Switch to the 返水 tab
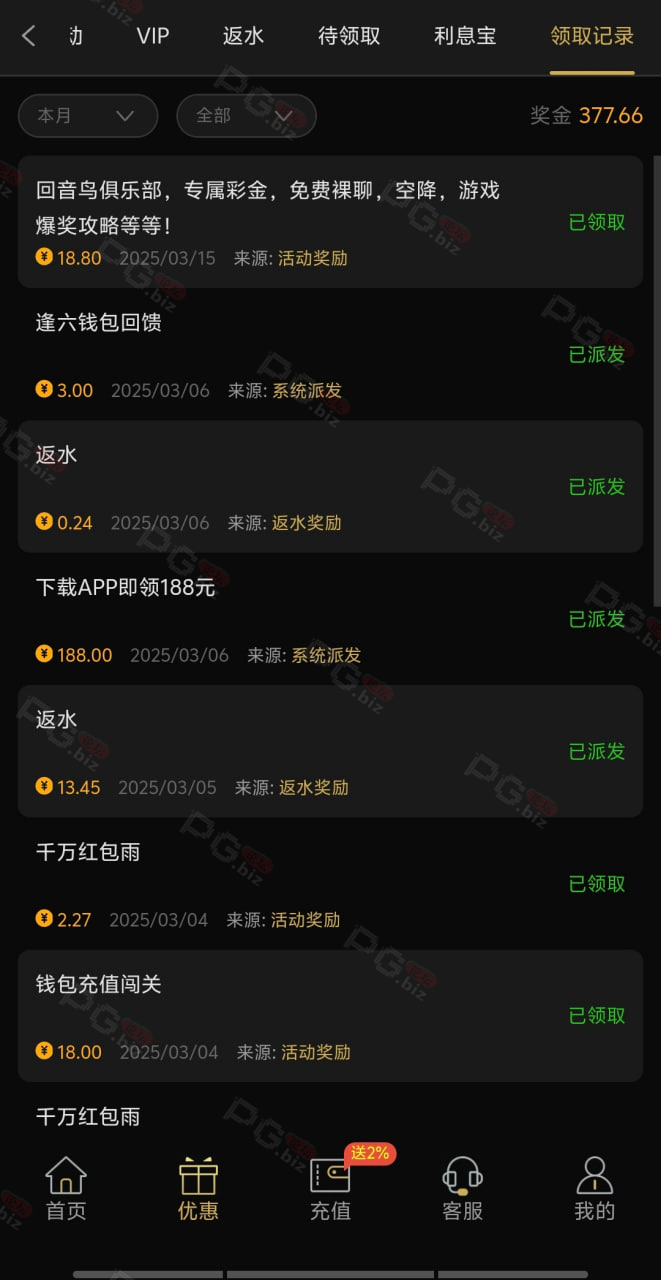 pos(243,37)
